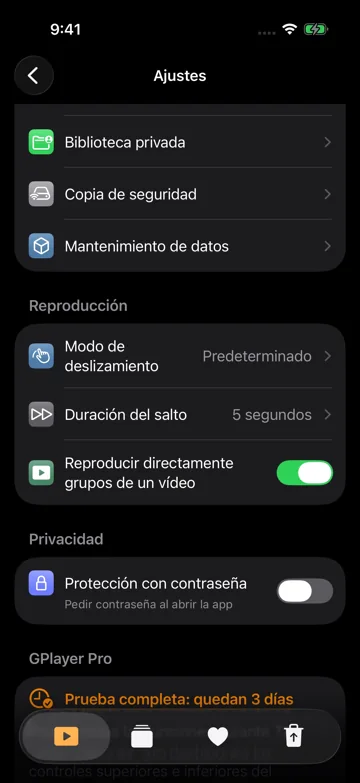The height and width of the screenshot is (783, 360).
Task: Open Copia de seguridad settings
Action: [x=180, y=194]
